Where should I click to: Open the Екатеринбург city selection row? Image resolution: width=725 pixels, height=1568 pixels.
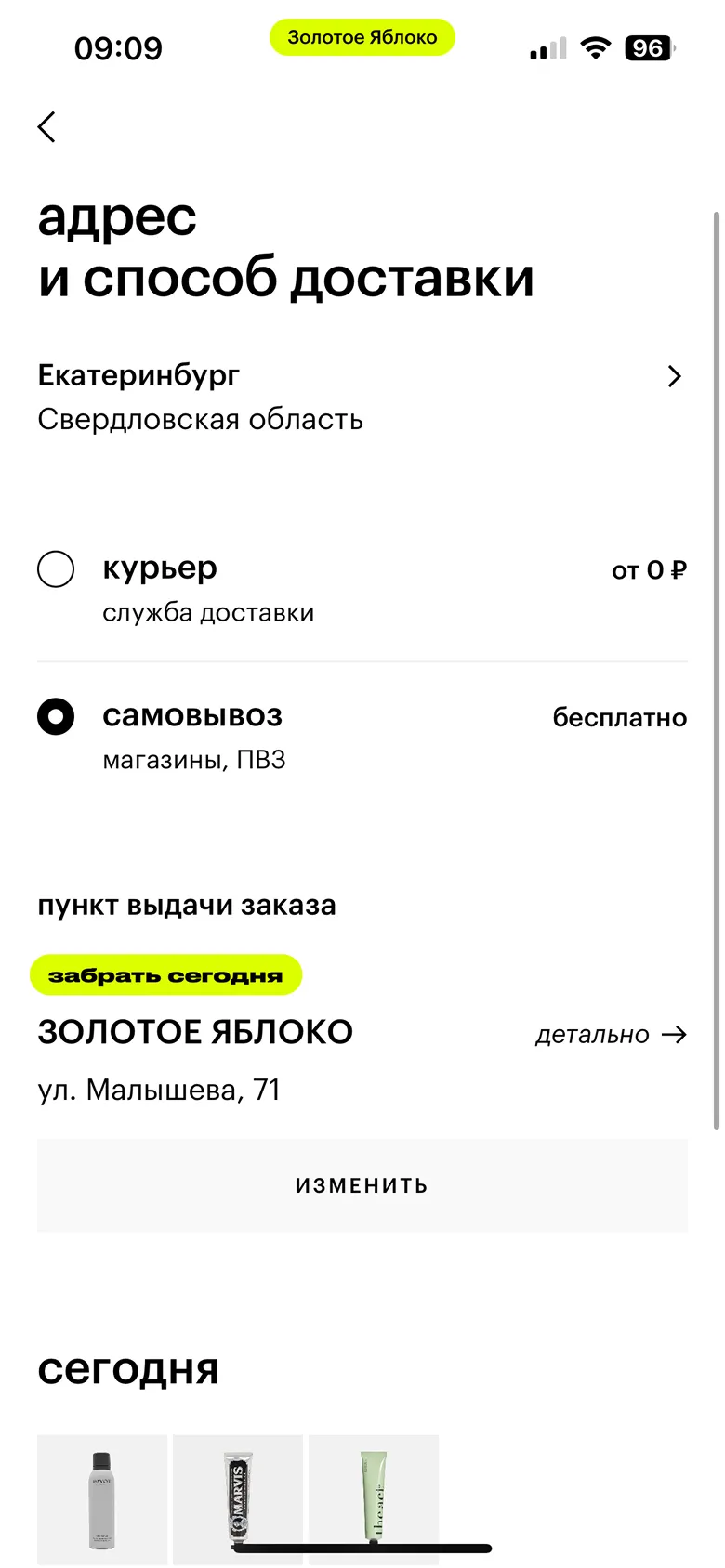click(x=362, y=398)
